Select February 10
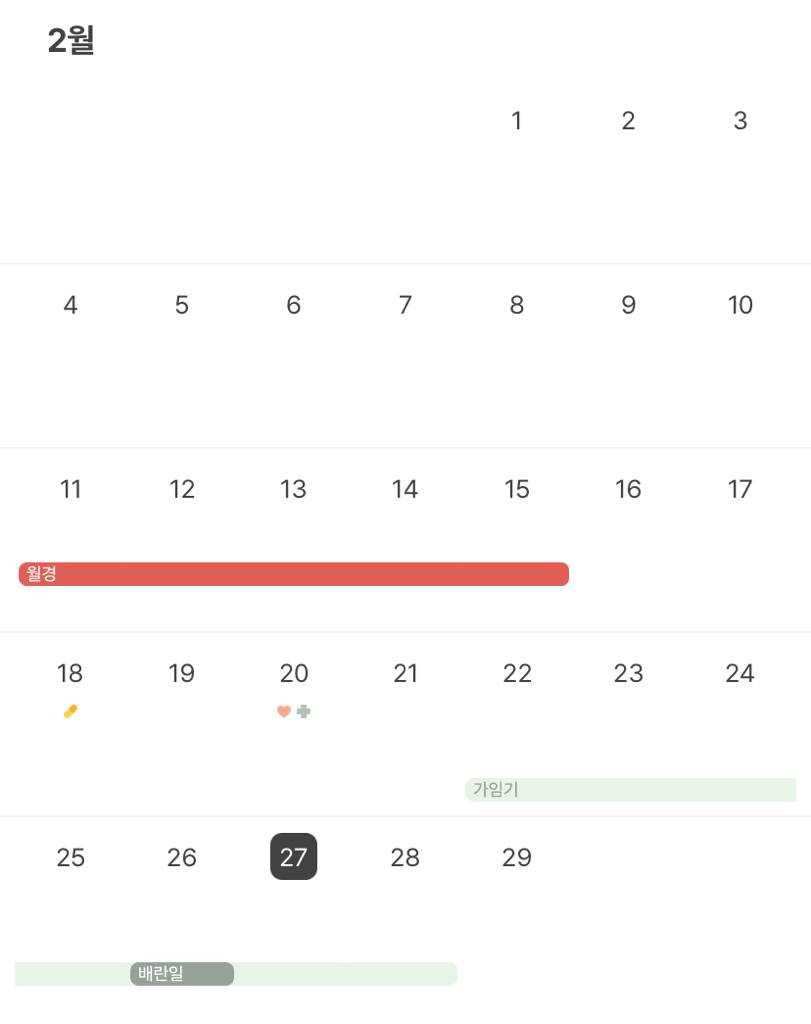The height and width of the screenshot is (1024, 811). click(x=740, y=305)
